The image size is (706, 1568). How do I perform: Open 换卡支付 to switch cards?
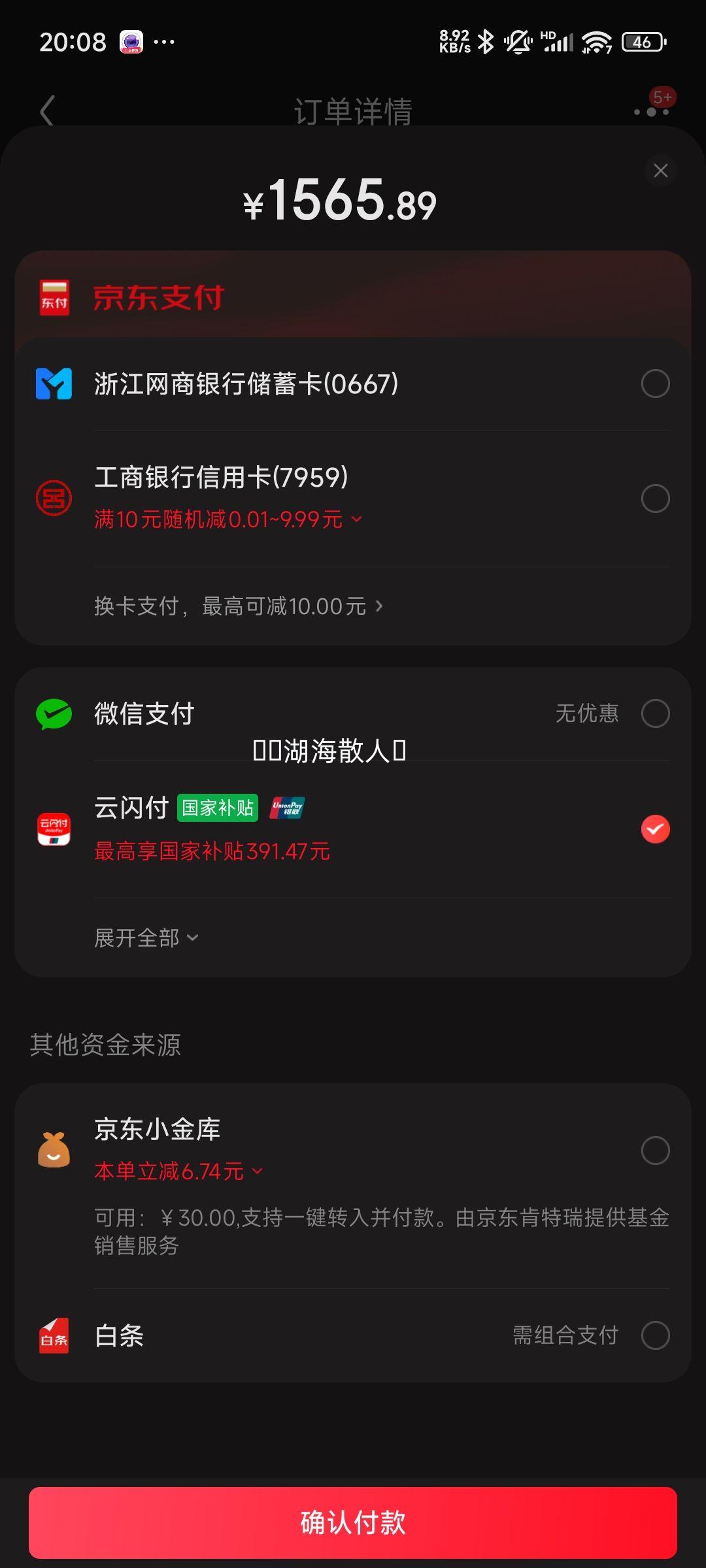239,606
